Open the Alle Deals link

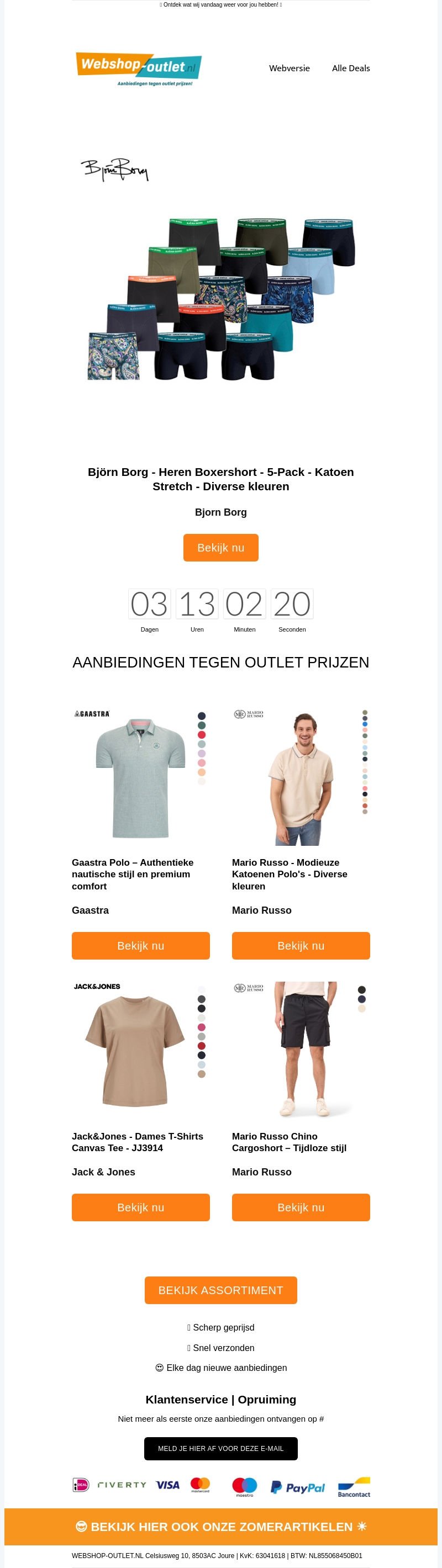point(351,68)
